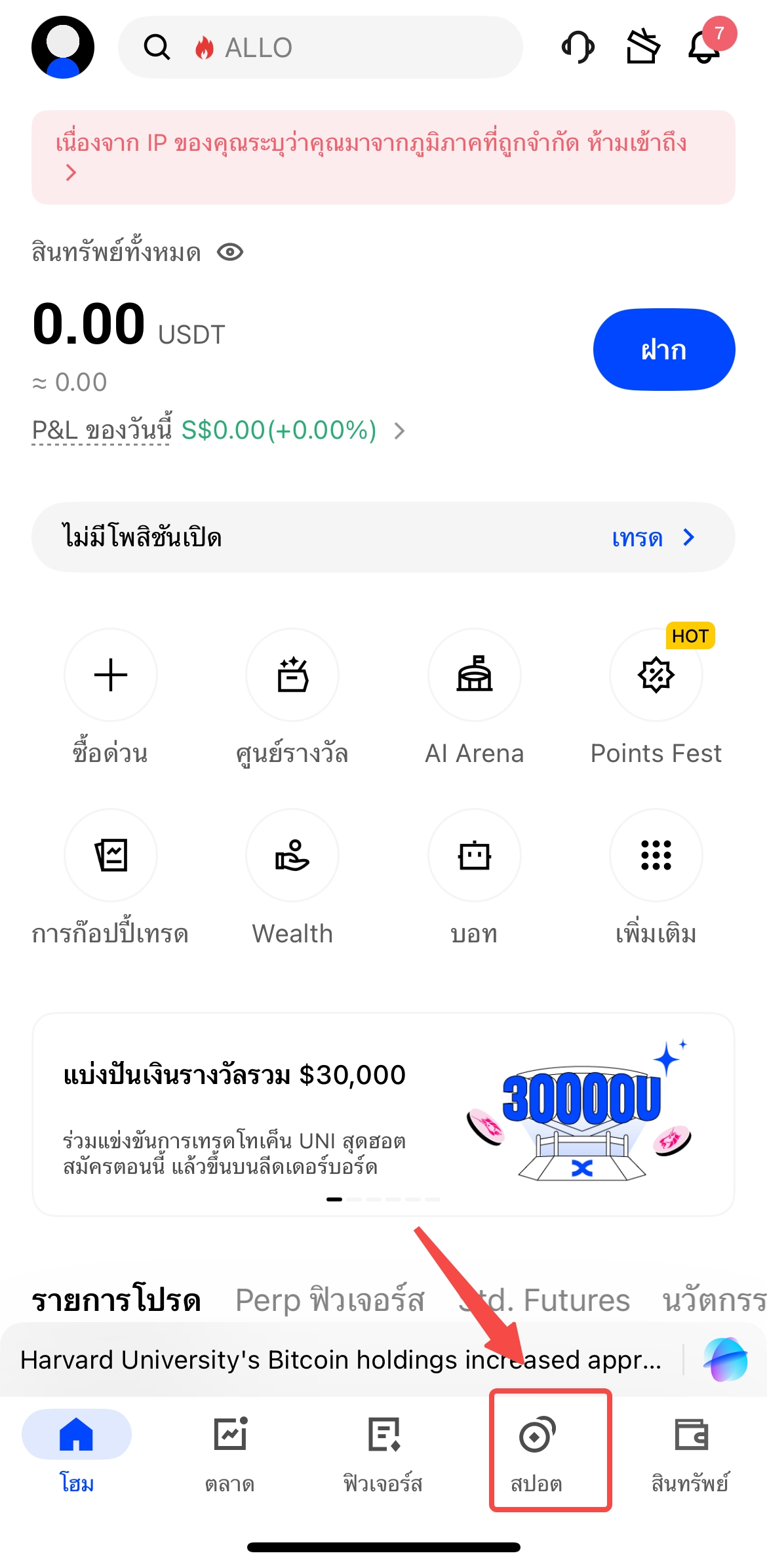Open the Wealth shortcut
The image size is (767, 1568).
[x=292, y=856]
